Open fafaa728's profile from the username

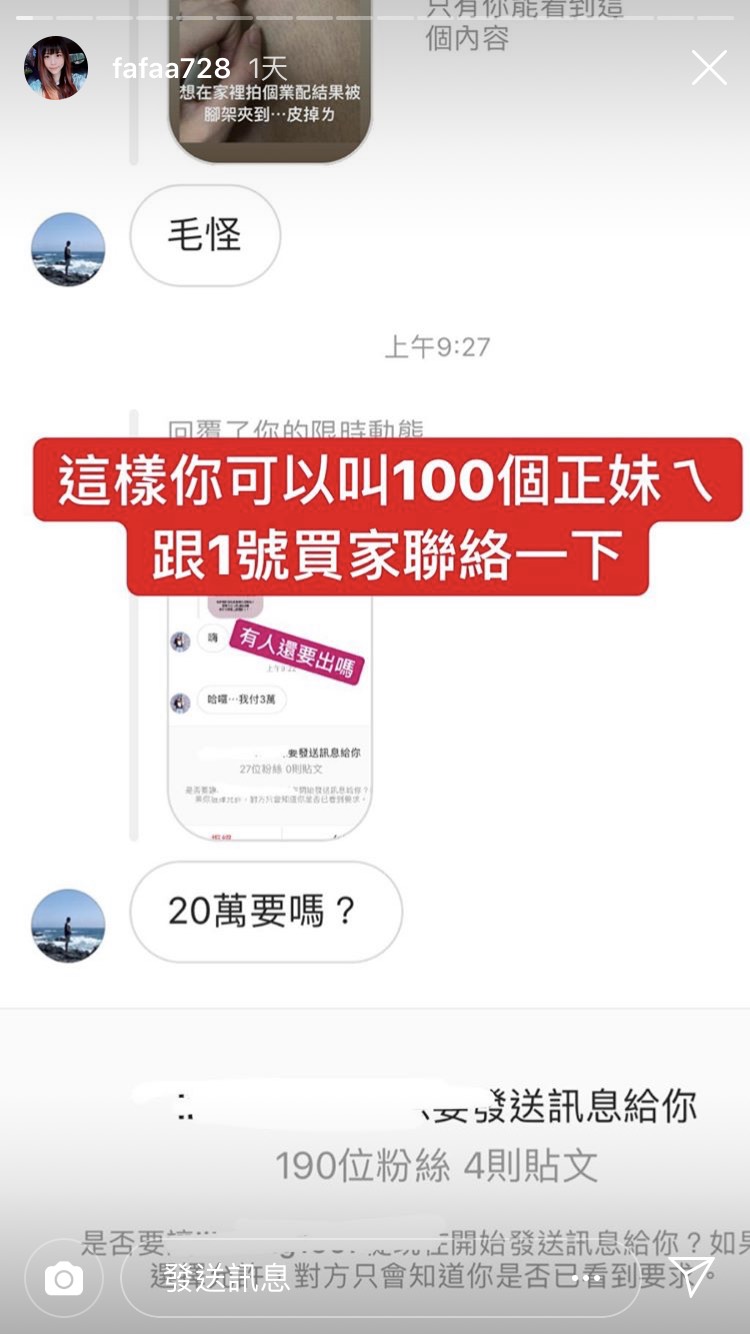click(171, 69)
